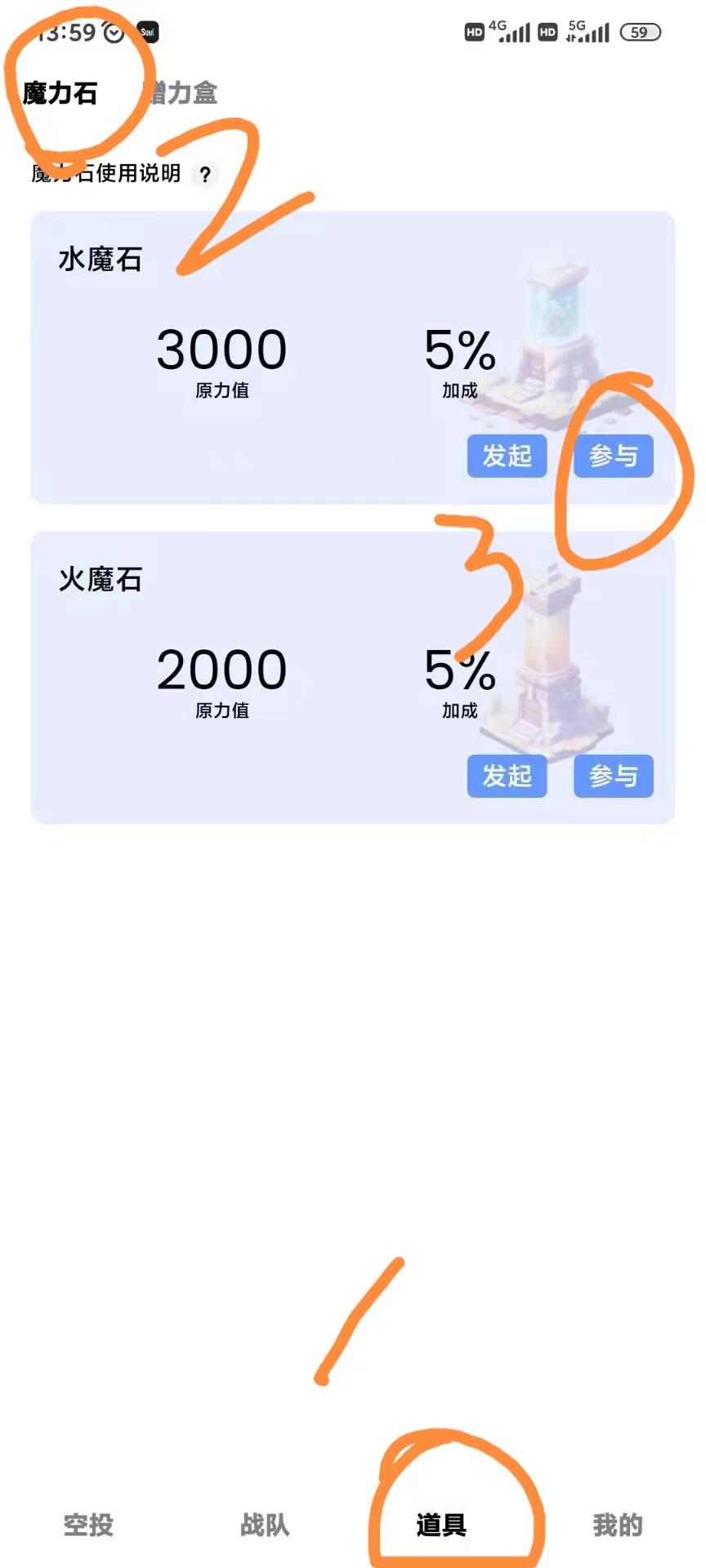Go to the 空投 bottom tab
The height and width of the screenshot is (1568, 706).
pos(88,1524)
